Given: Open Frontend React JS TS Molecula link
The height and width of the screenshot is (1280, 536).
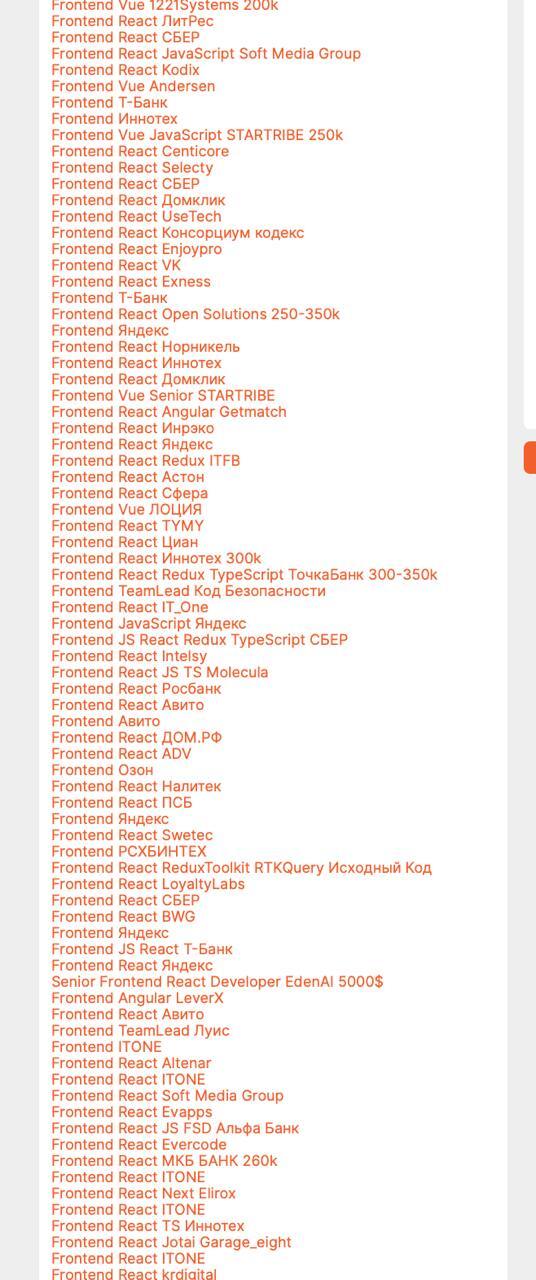Looking at the screenshot, I should (x=160, y=673).
